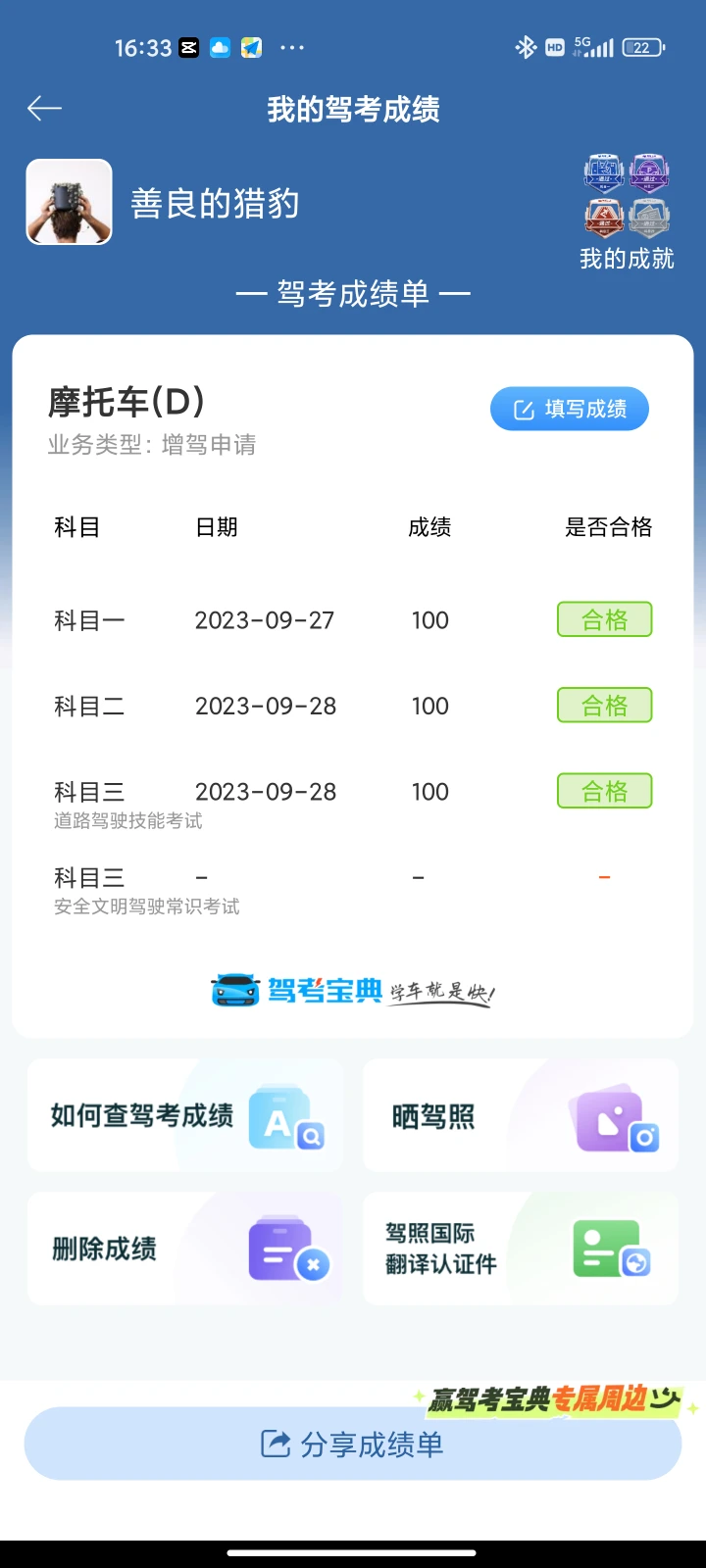Open 驾照国际翻译认证件 card
Screen dimensions: 706x1568
(521, 1249)
